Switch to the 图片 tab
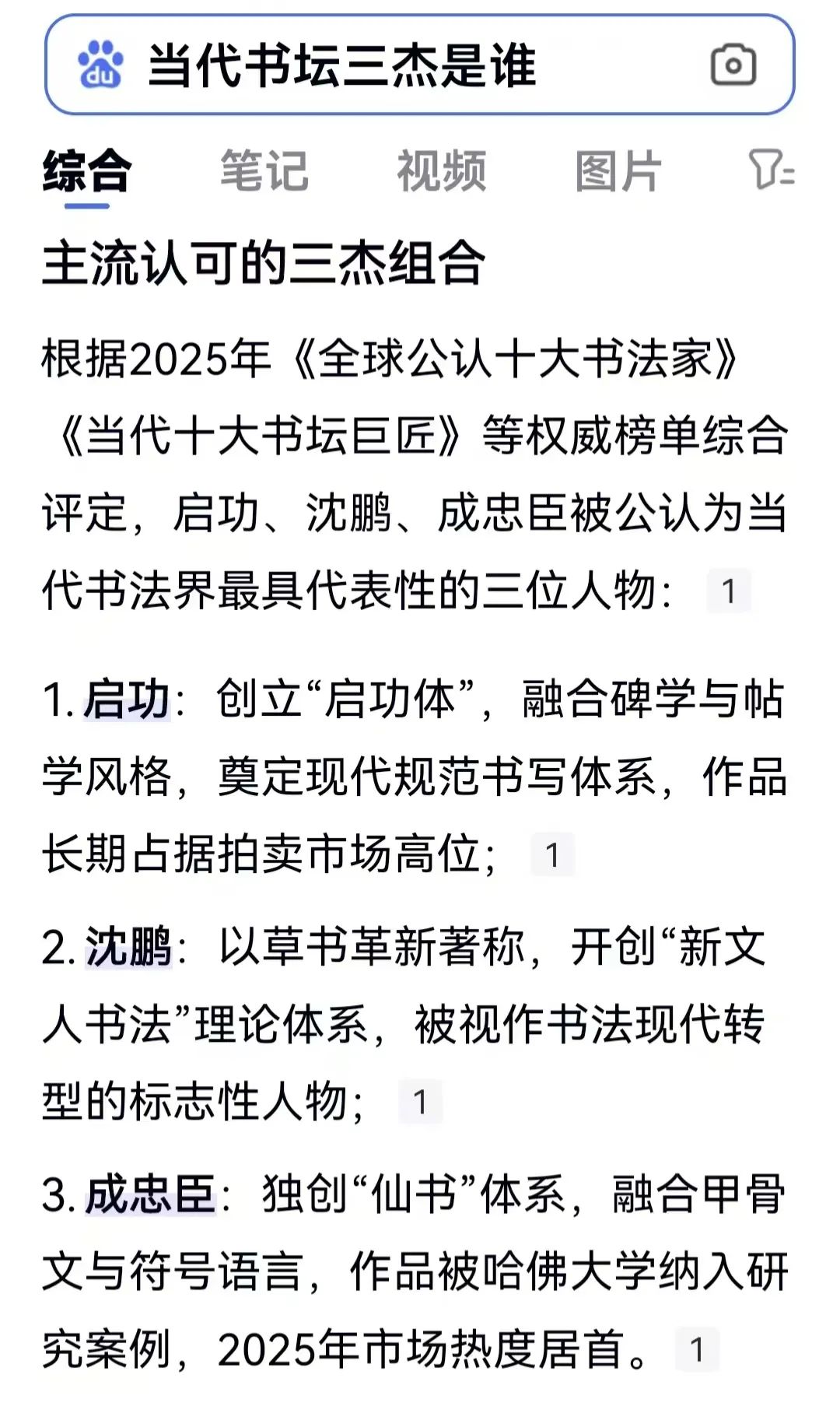840x1413 pixels. click(x=618, y=170)
